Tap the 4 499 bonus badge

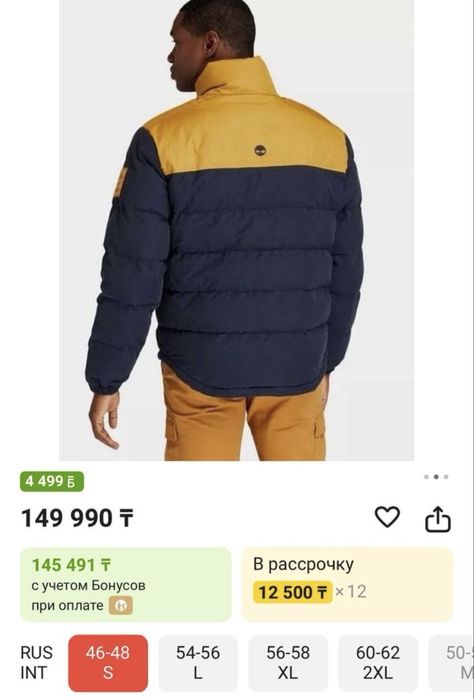pos(52,481)
